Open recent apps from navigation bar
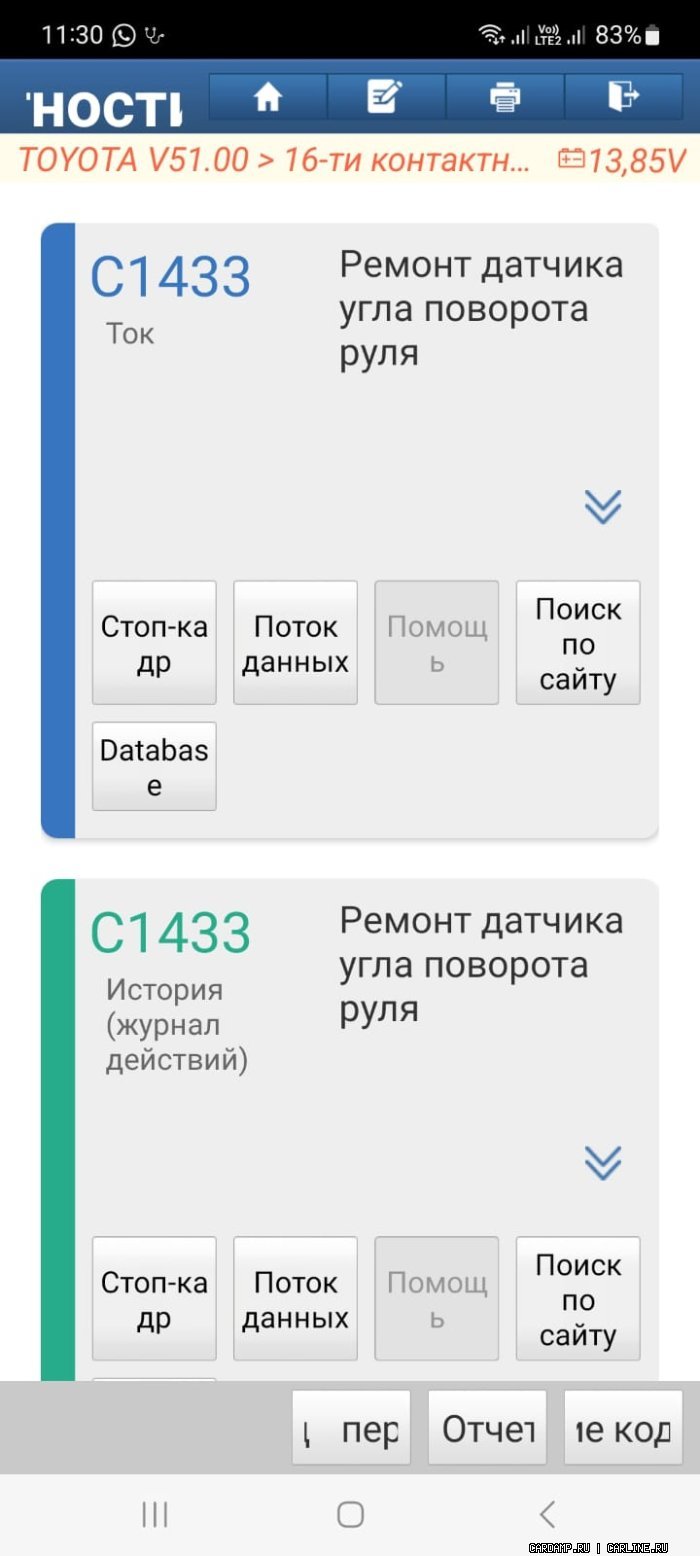The image size is (700, 1556). 154,1514
